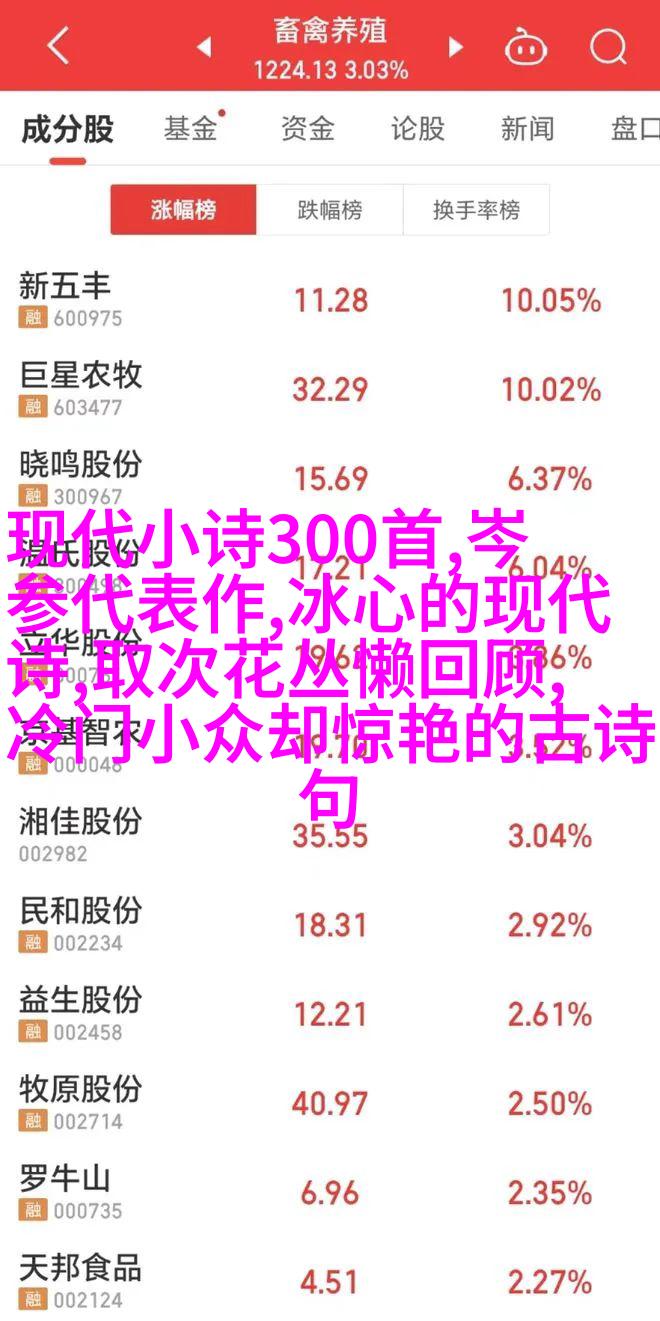Select the 成分股 tab
The width and height of the screenshot is (660, 1321).
click(x=67, y=129)
